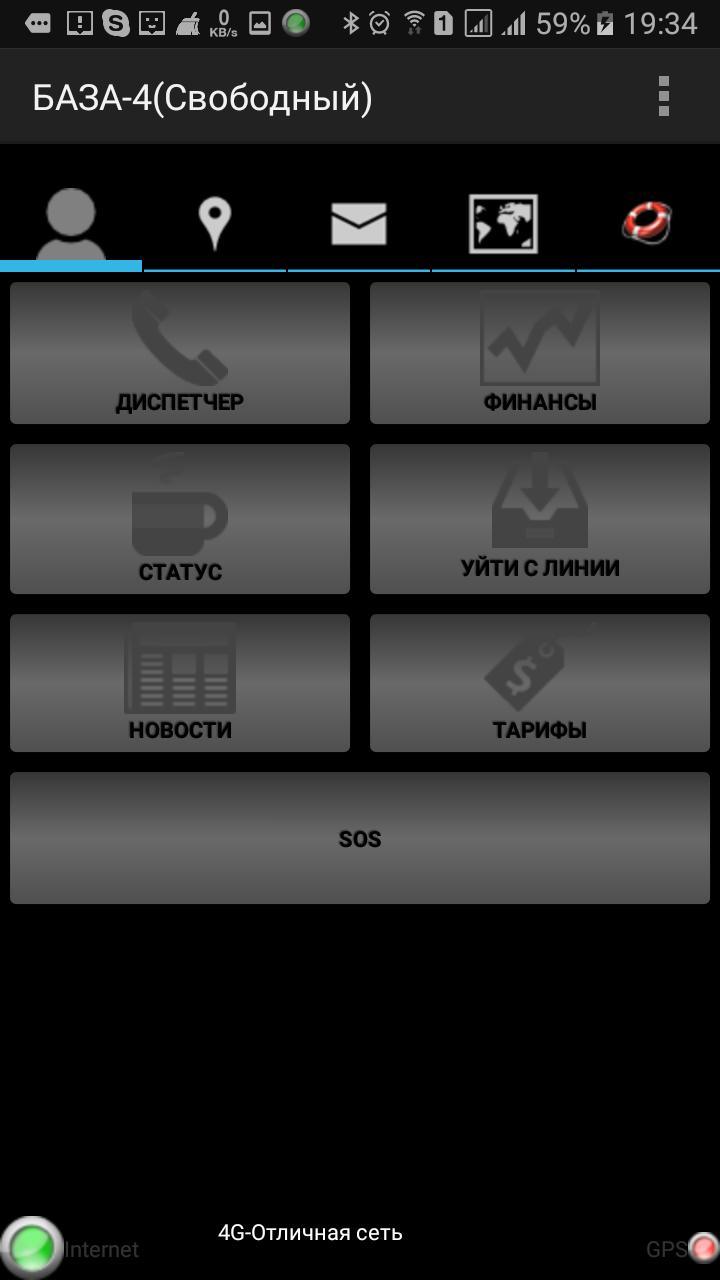The height and width of the screenshot is (1280, 720).
Task: Call the dispatcher via ДИСПЕТЧЕР button
Action: tap(180, 353)
